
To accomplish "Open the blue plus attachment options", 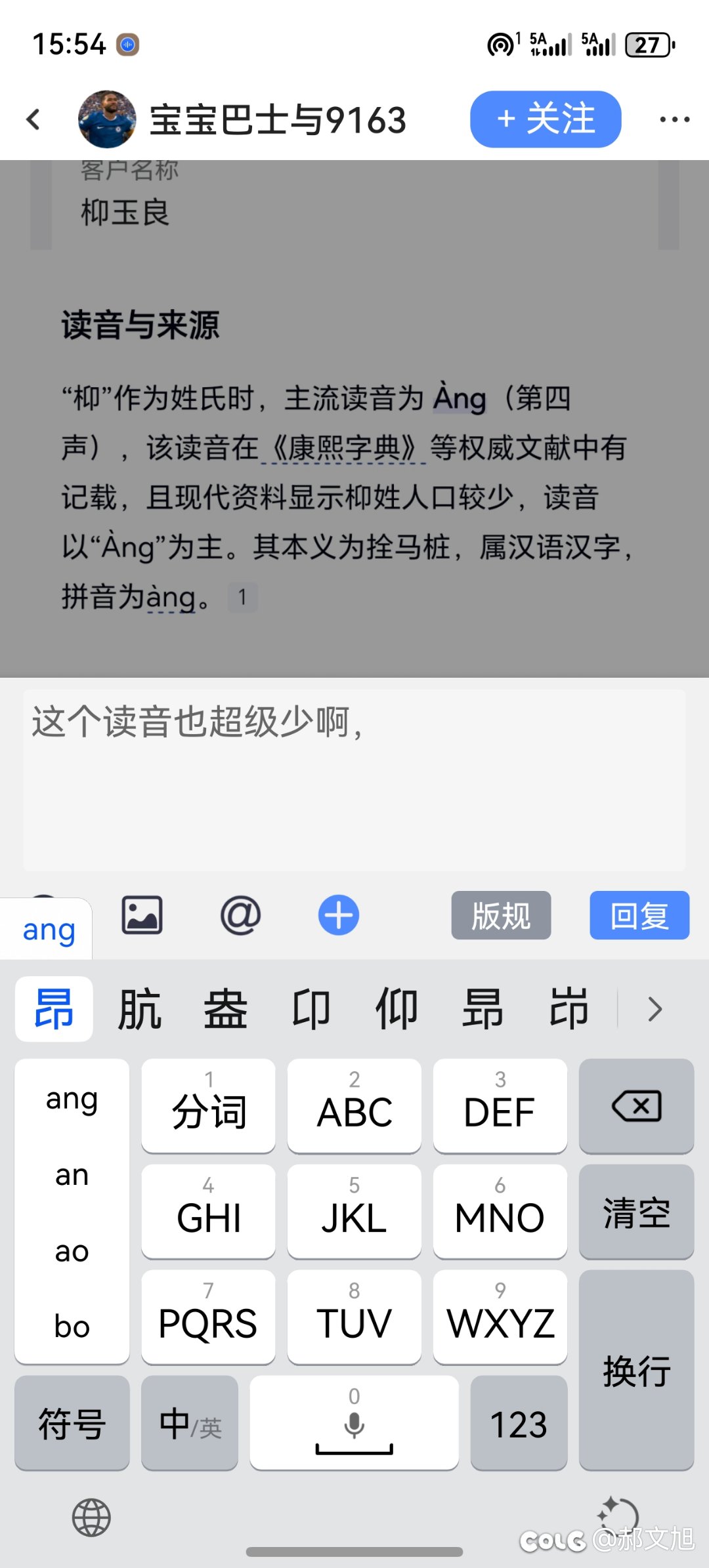I will pyautogui.click(x=339, y=915).
